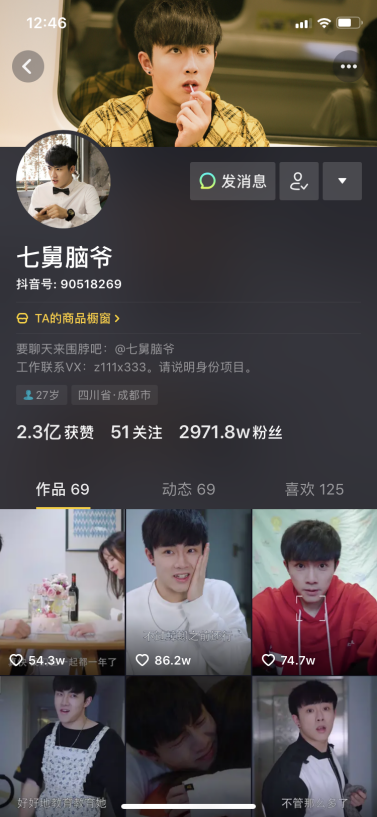View the 51 关注 following list
Image resolution: width=377 pixels, height=817 pixels.
tap(136, 432)
